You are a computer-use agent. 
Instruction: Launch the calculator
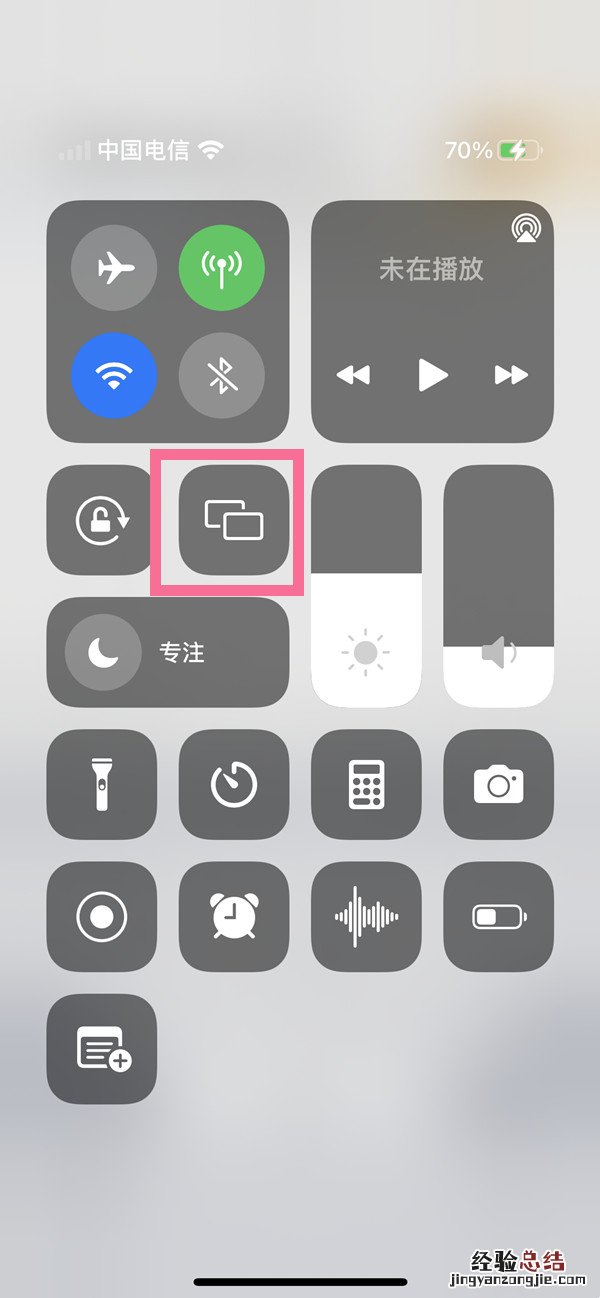click(x=366, y=784)
